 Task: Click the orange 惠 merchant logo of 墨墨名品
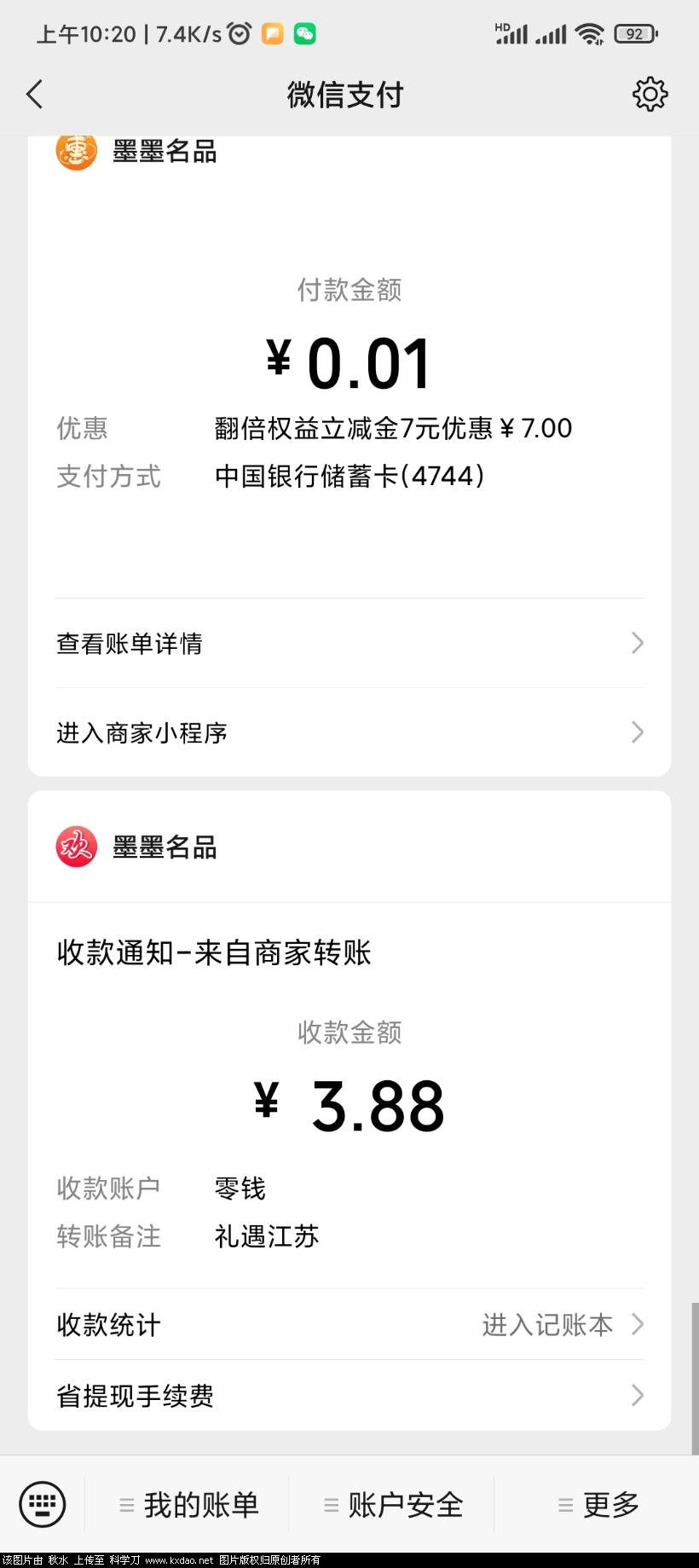point(75,150)
